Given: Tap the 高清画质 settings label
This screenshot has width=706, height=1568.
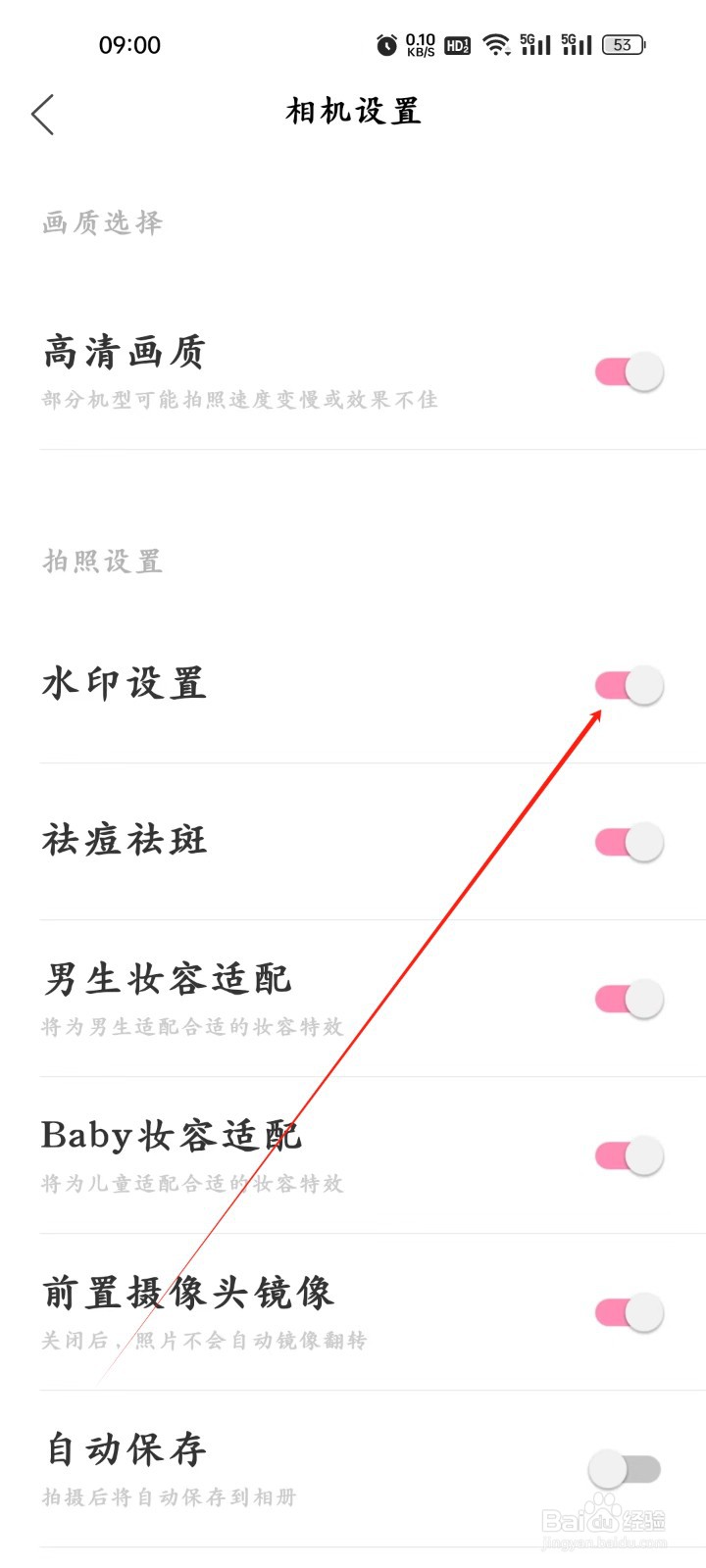Looking at the screenshot, I should pyautogui.click(x=125, y=353).
